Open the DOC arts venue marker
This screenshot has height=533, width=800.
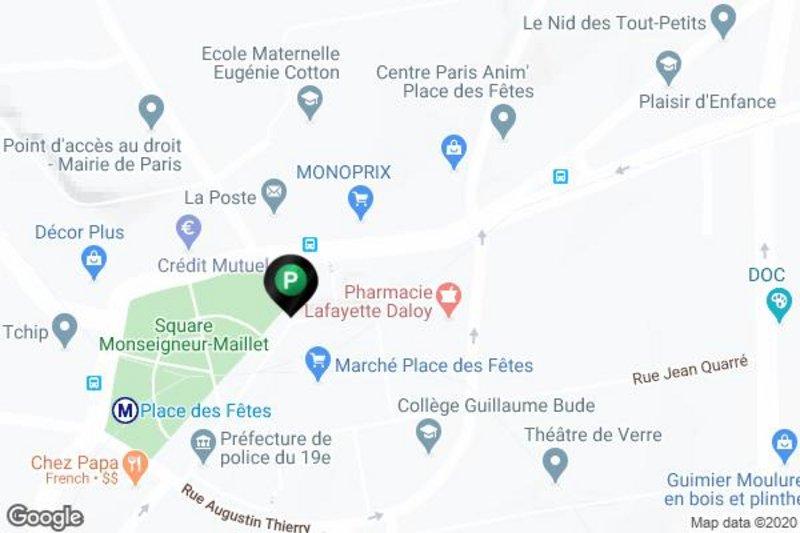pos(778,303)
